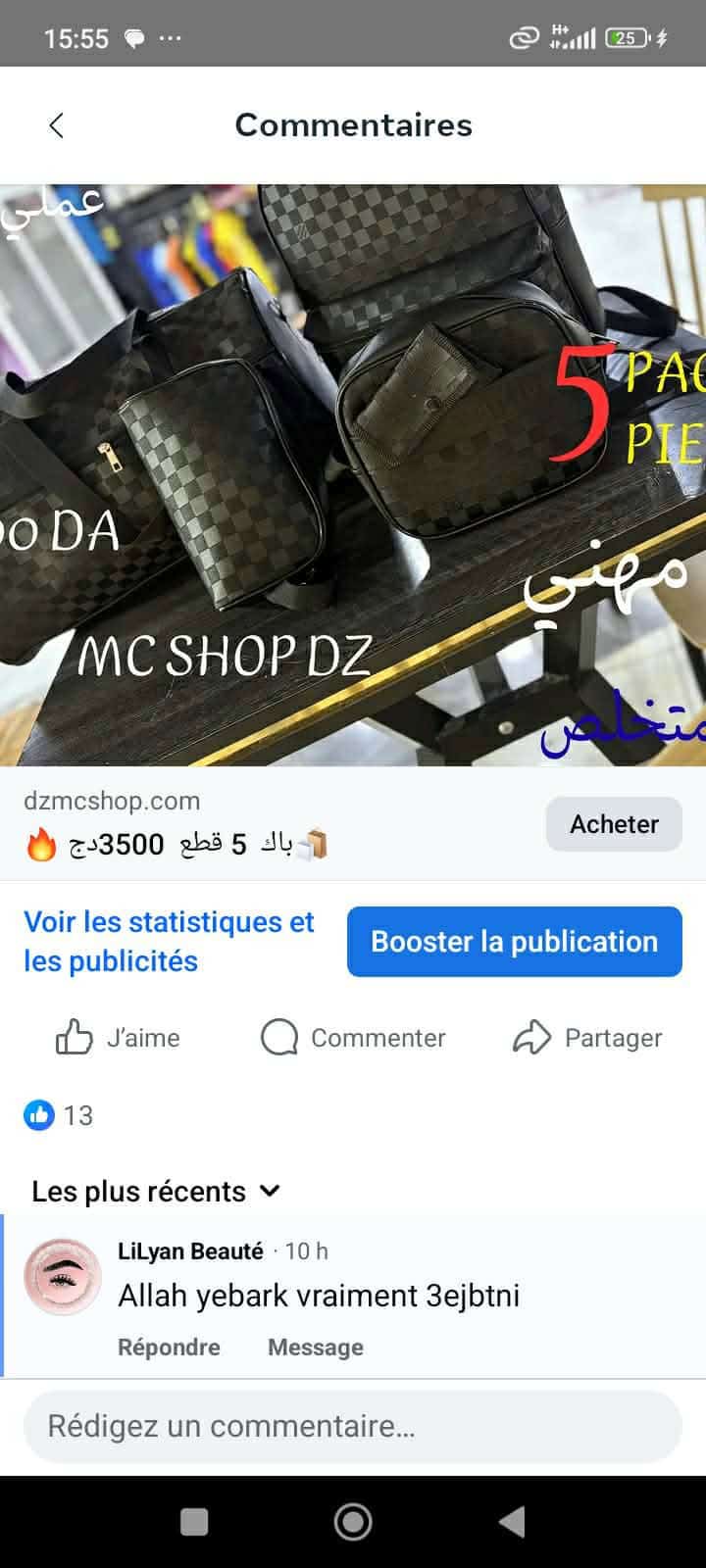Tap the Acheter button

[614, 824]
